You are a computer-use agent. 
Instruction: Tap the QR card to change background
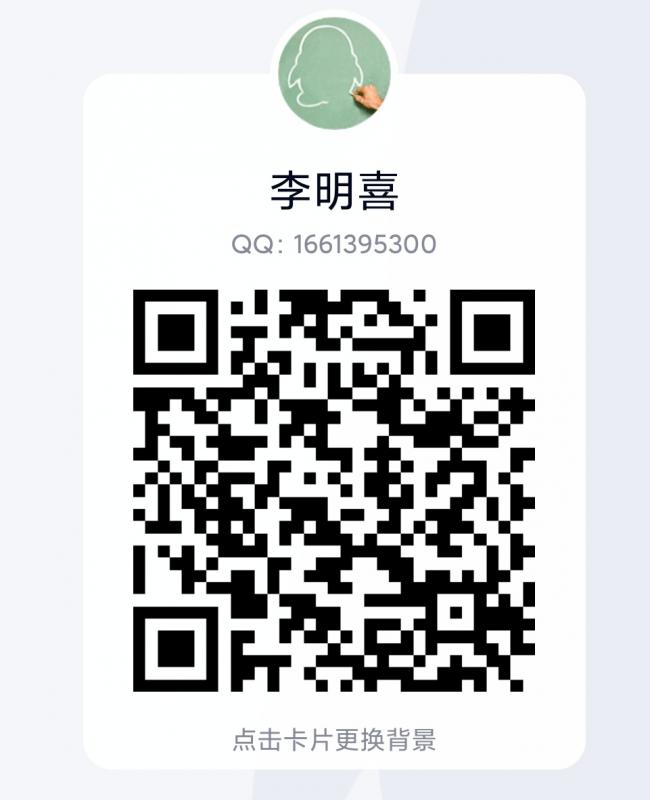(x=334, y=741)
